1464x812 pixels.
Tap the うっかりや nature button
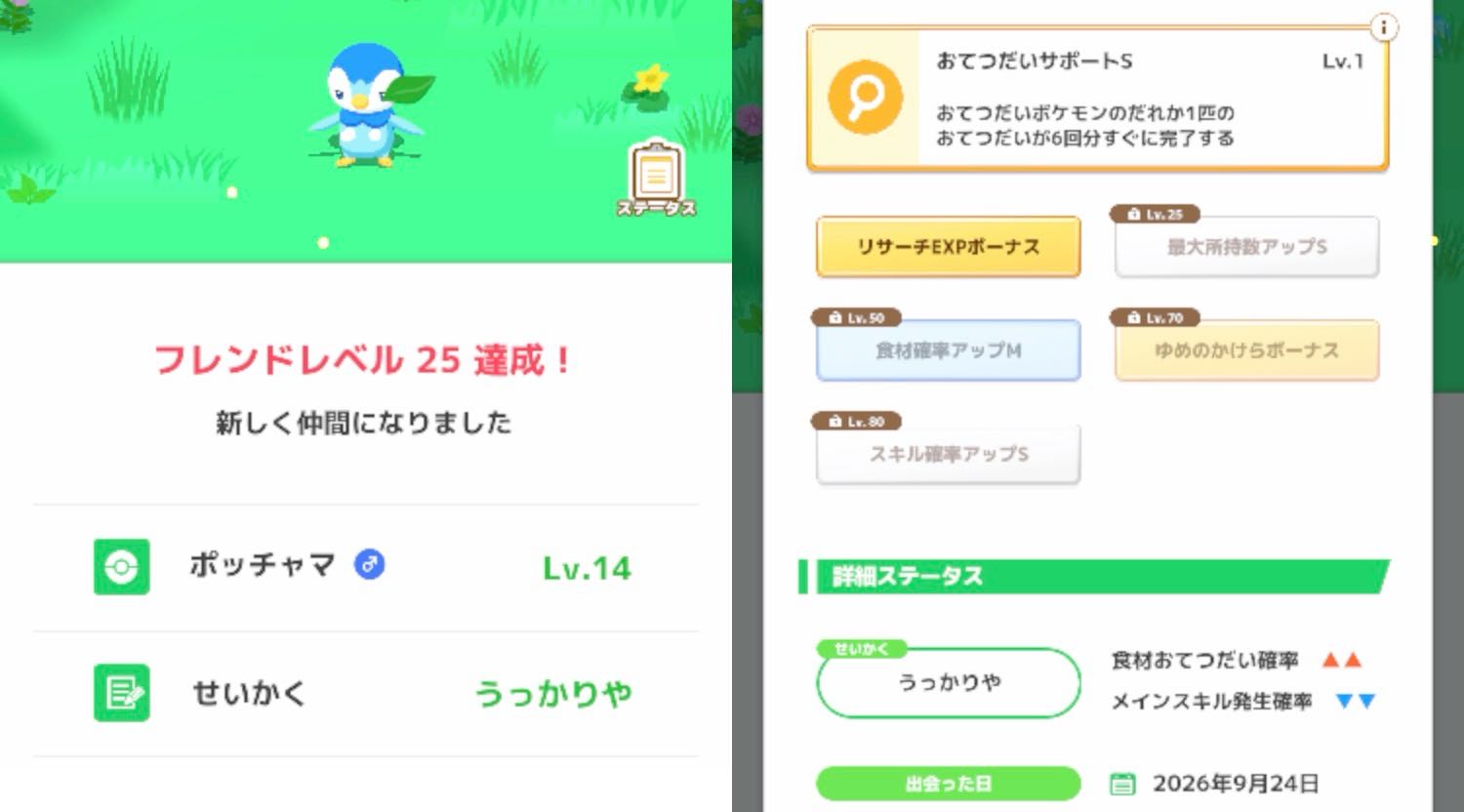(x=949, y=682)
